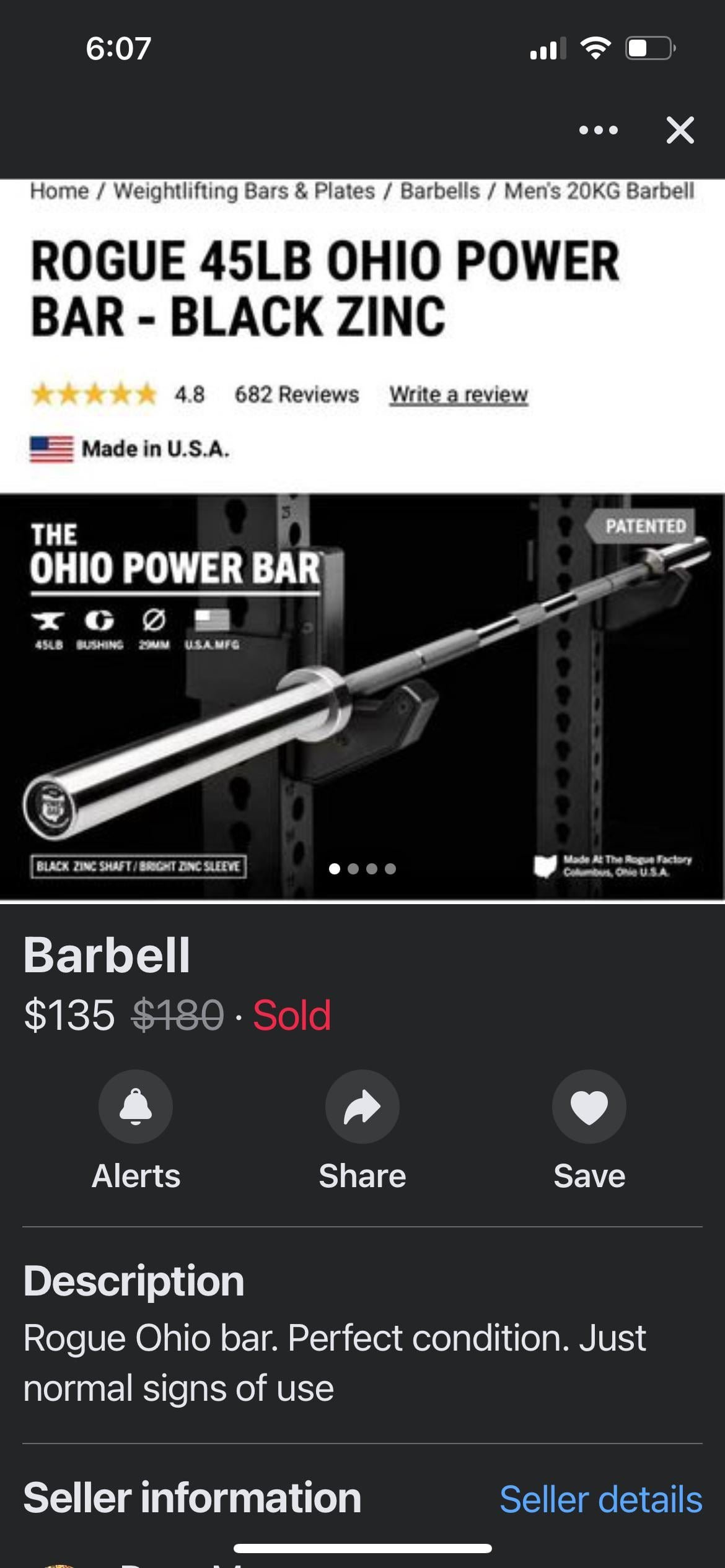Save the listing with the heart icon
Screen dimensions: 725x1568
[589, 1107]
